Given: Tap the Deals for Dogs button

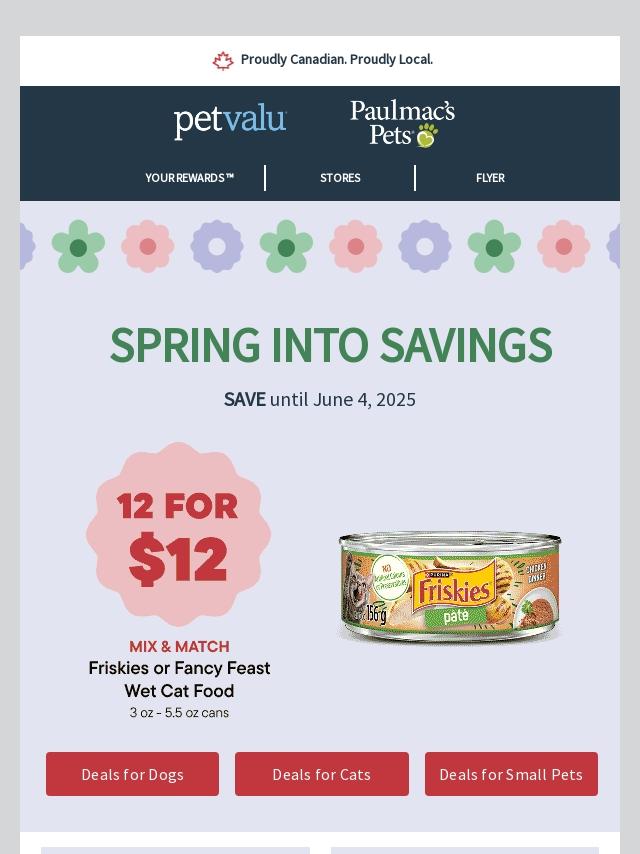Looking at the screenshot, I should pyautogui.click(x=132, y=774).
